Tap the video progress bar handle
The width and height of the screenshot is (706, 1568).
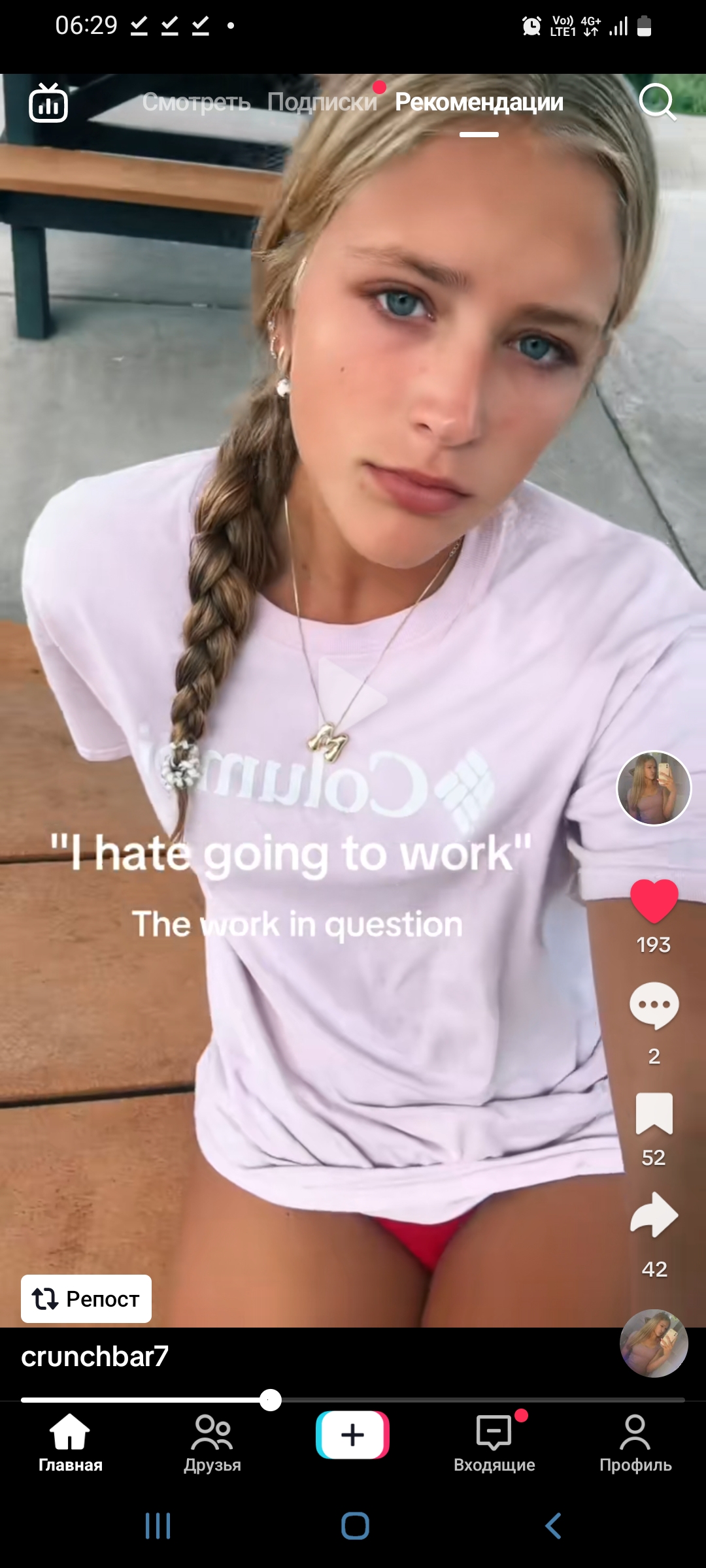(x=270, y=1400)
